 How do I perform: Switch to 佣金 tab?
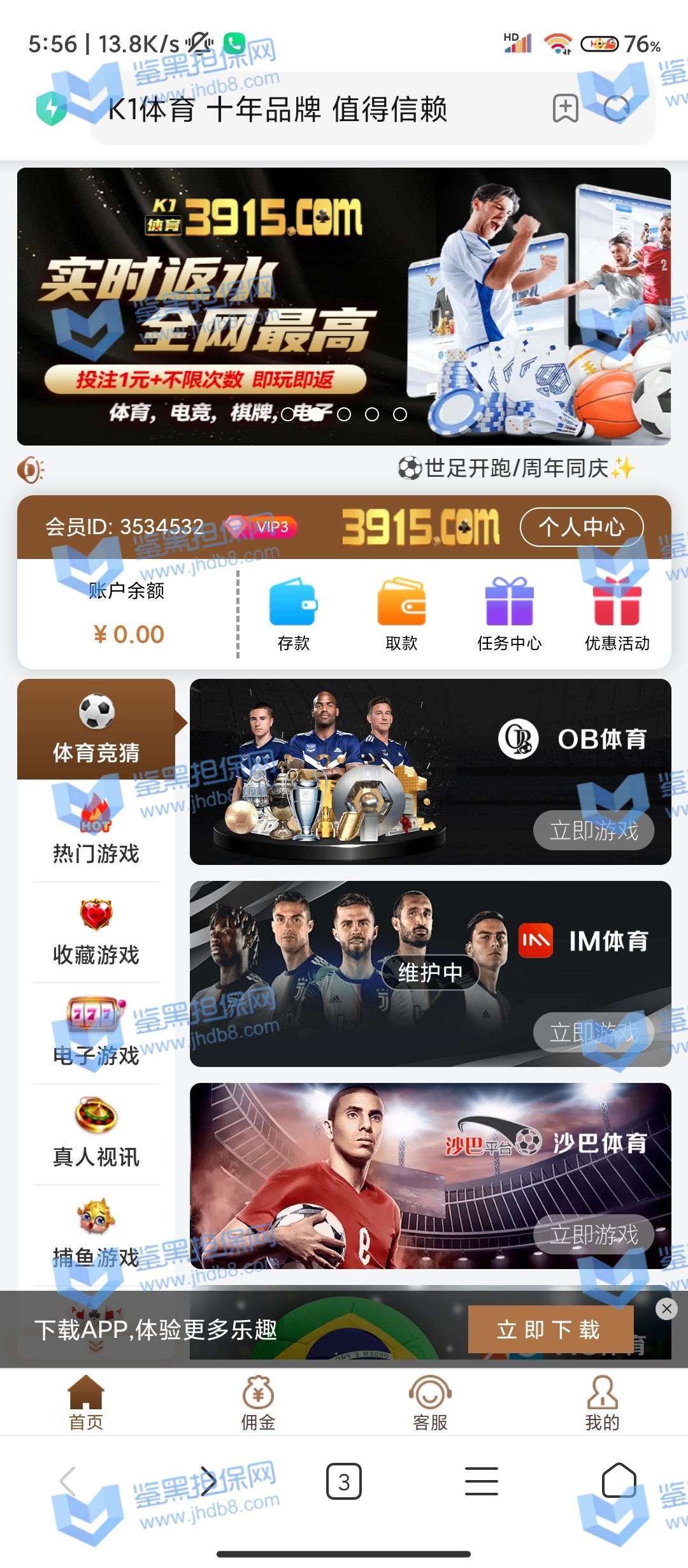click(258, 1403)
